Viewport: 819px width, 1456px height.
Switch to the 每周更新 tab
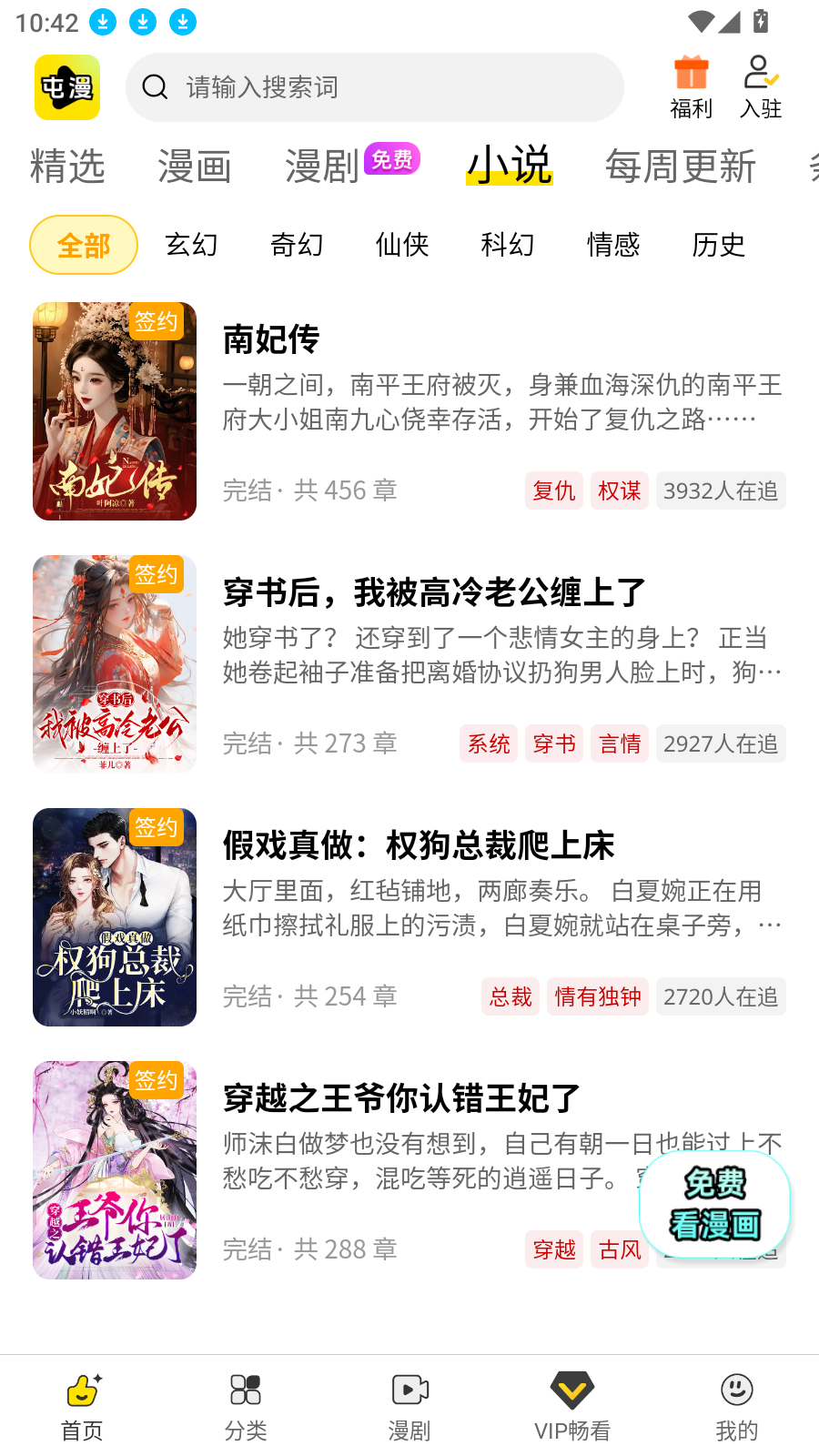point(681,167)
